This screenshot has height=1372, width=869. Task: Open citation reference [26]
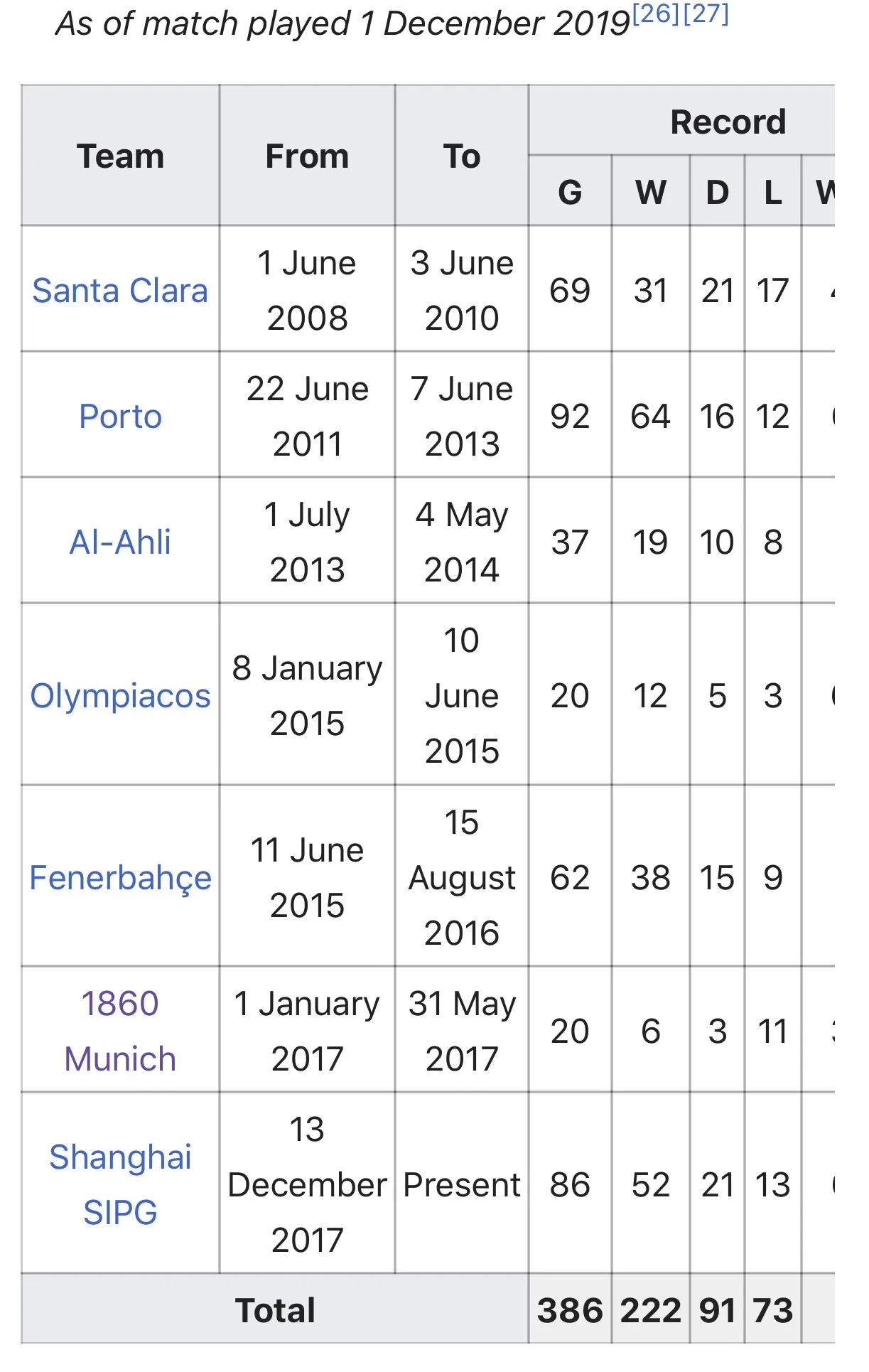tap(656, 14)
